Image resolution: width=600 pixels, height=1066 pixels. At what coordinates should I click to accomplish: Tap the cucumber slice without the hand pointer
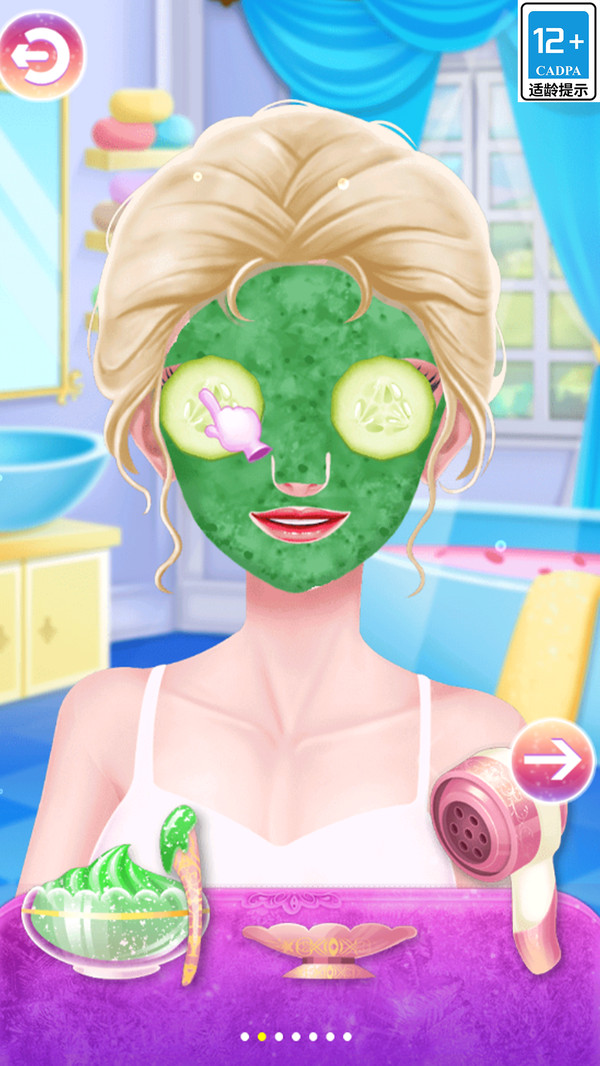pos(382,405)
